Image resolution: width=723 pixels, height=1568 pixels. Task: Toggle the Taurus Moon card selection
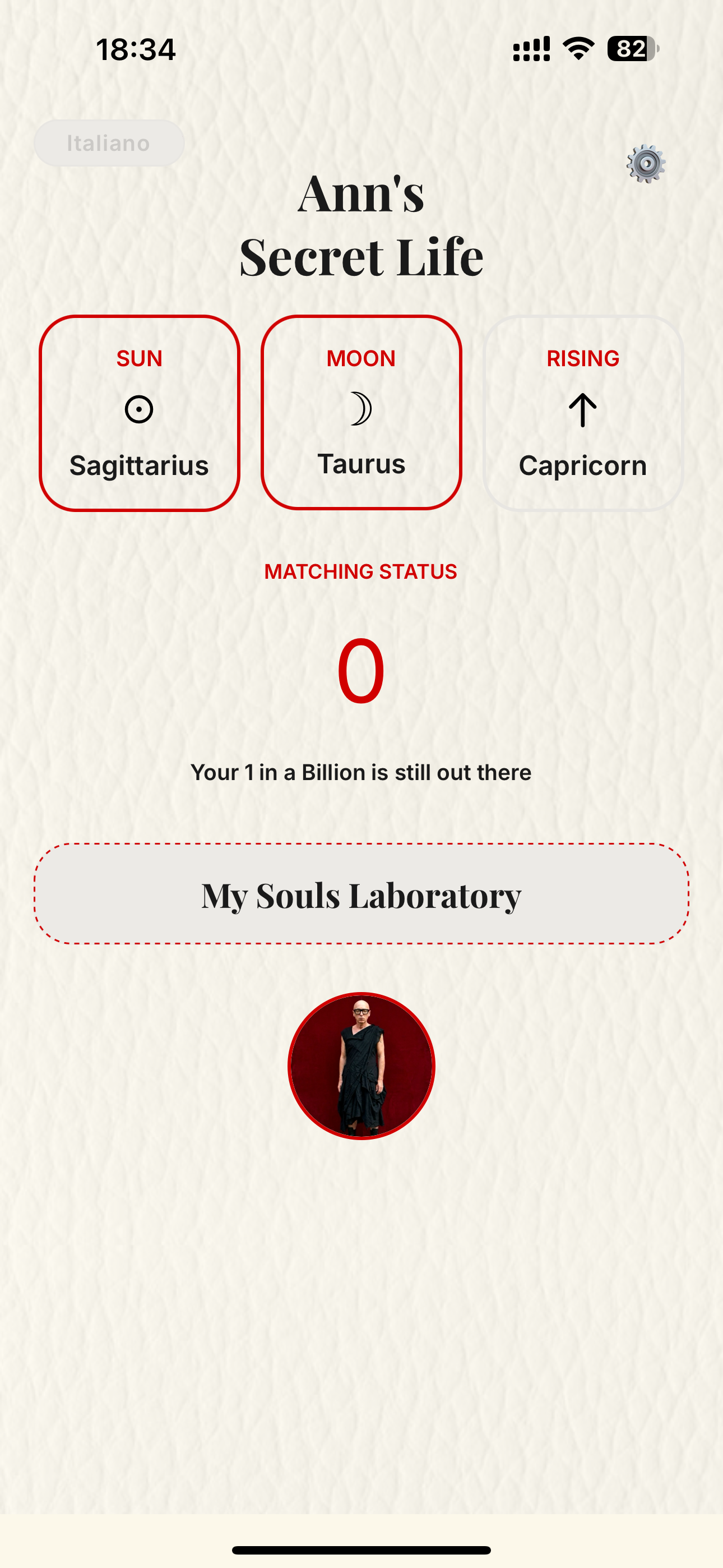click(x=360, y=411)
